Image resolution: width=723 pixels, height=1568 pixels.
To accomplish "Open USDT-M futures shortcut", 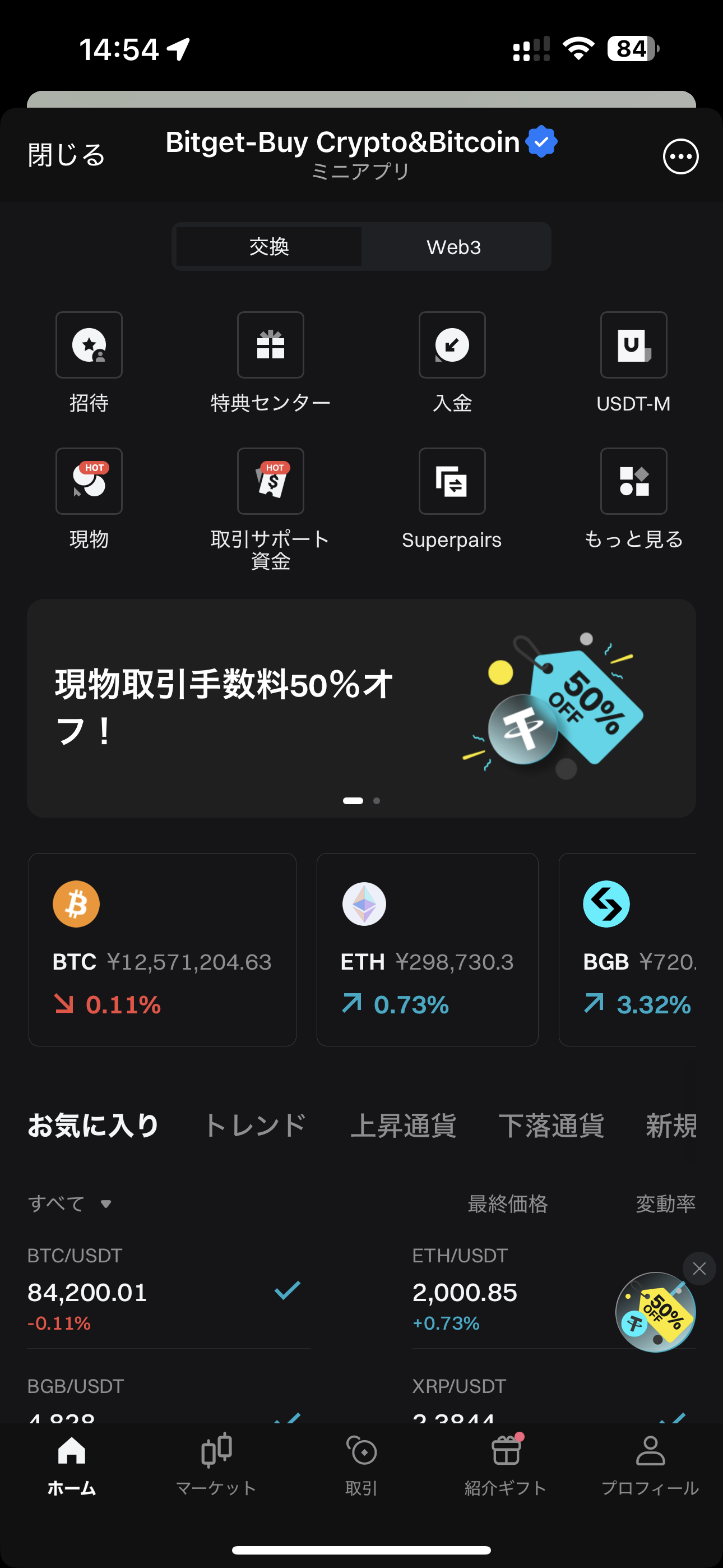I will tap(633, 346).
